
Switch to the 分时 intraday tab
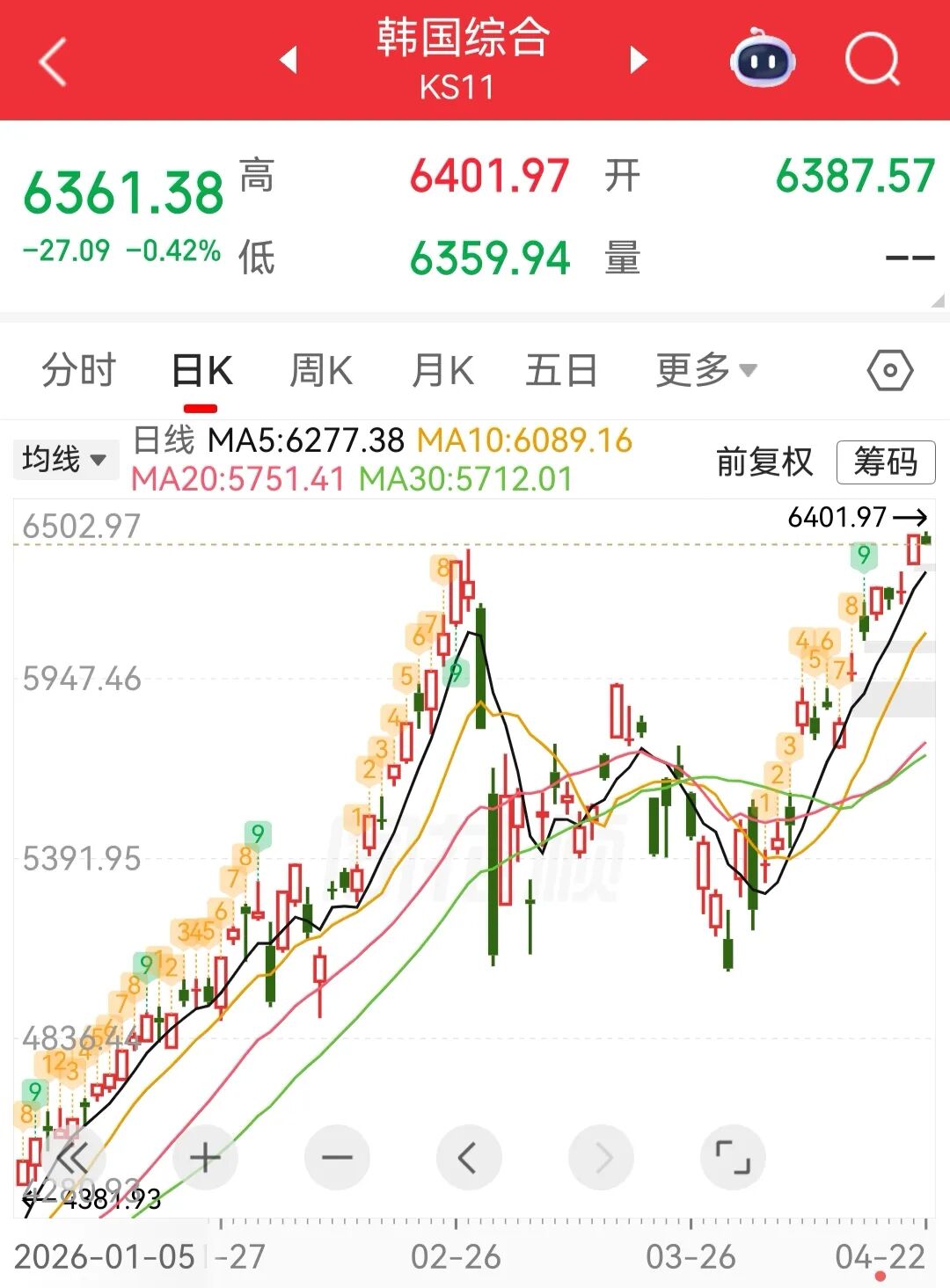[x=78, y=370]
